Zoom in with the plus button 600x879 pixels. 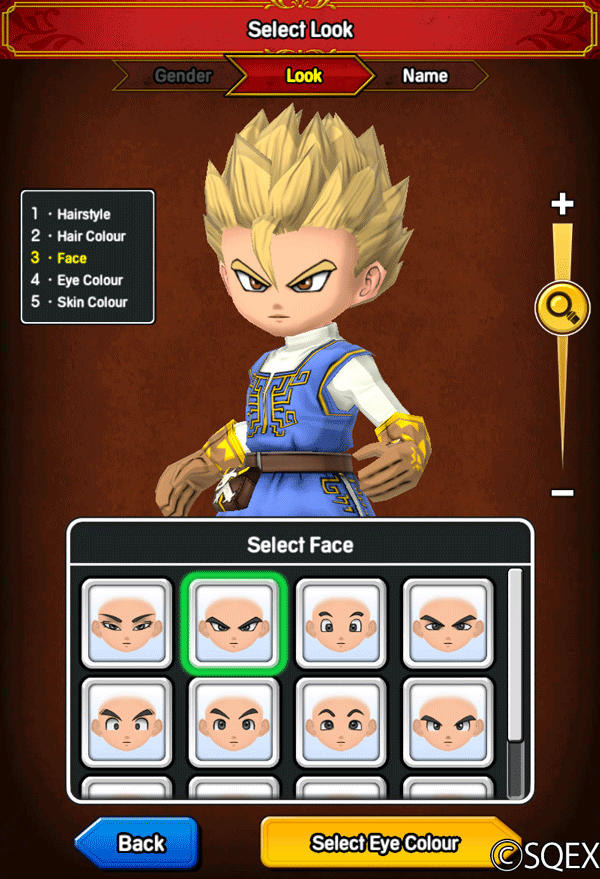click(x=563, y=205)
